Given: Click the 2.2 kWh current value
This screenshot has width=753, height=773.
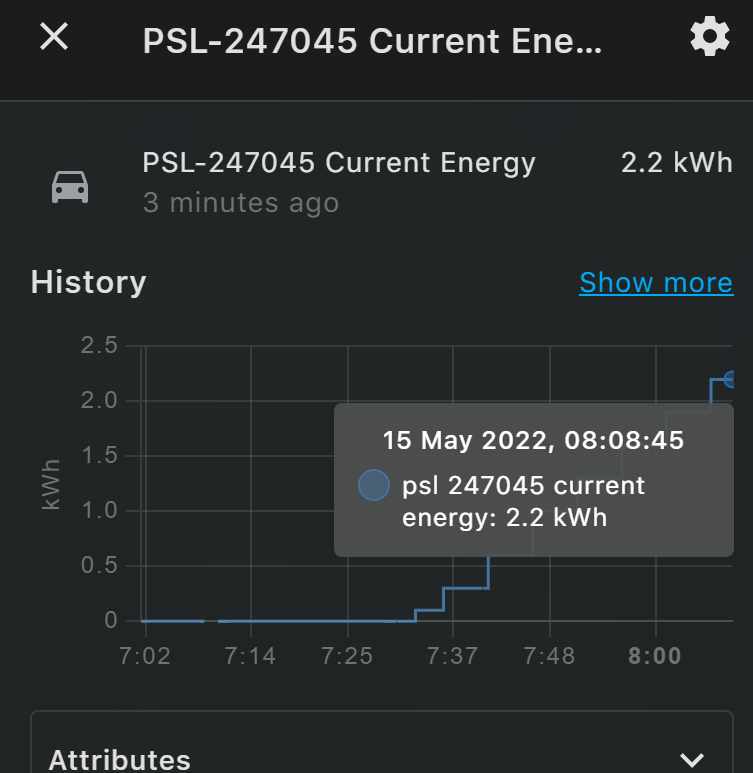Looking at the screenshot, I should pyautogui.click(x=677, y=162).
